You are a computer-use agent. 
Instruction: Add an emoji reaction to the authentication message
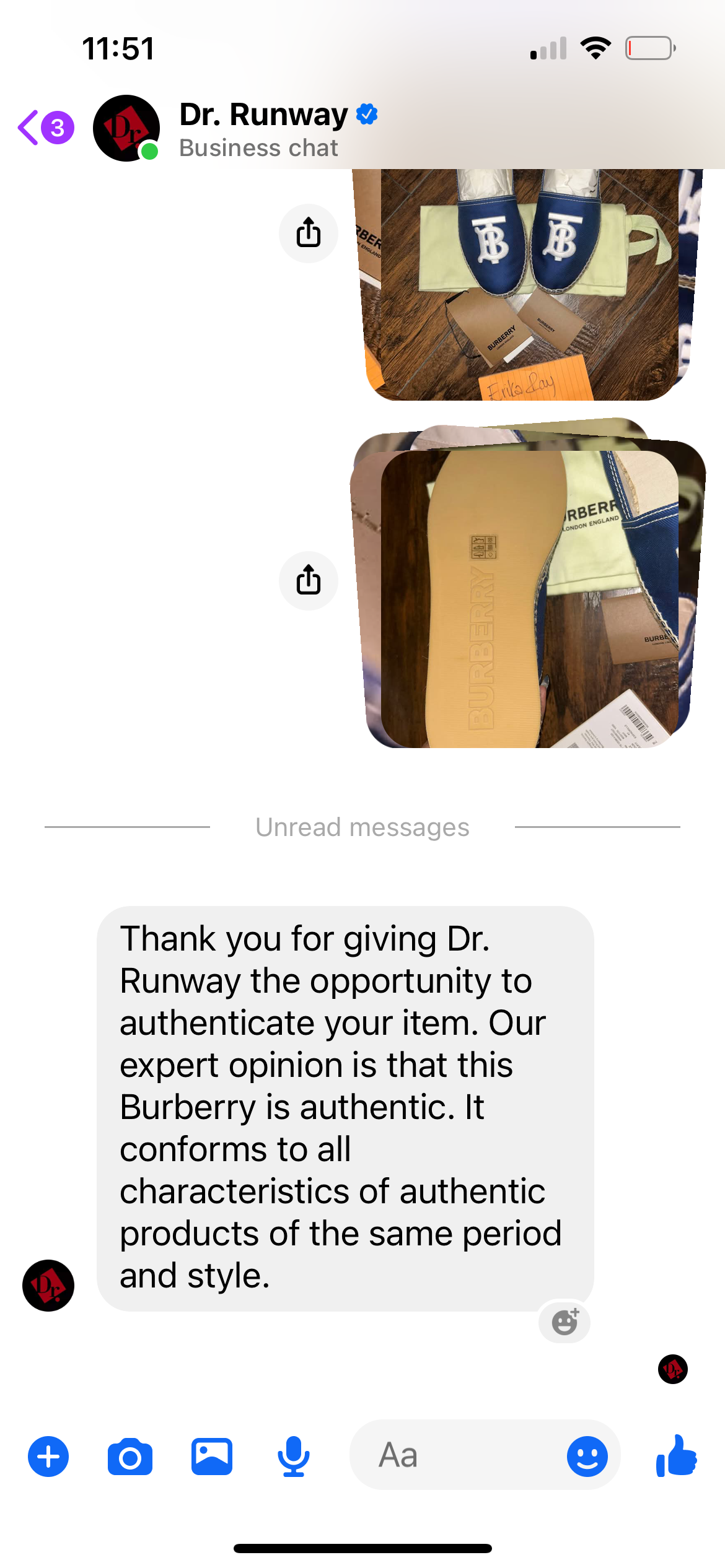(565, 1322)
